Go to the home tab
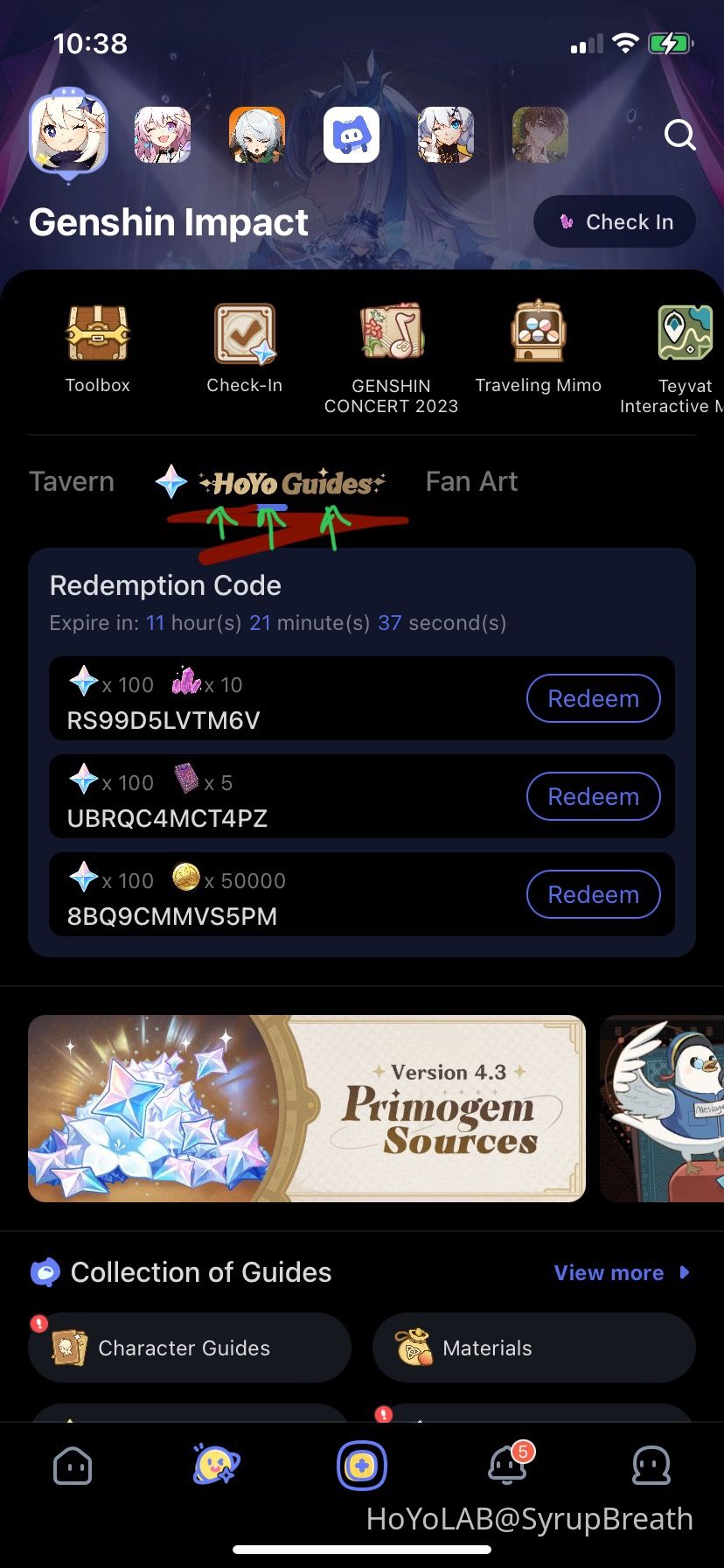 73,1465
